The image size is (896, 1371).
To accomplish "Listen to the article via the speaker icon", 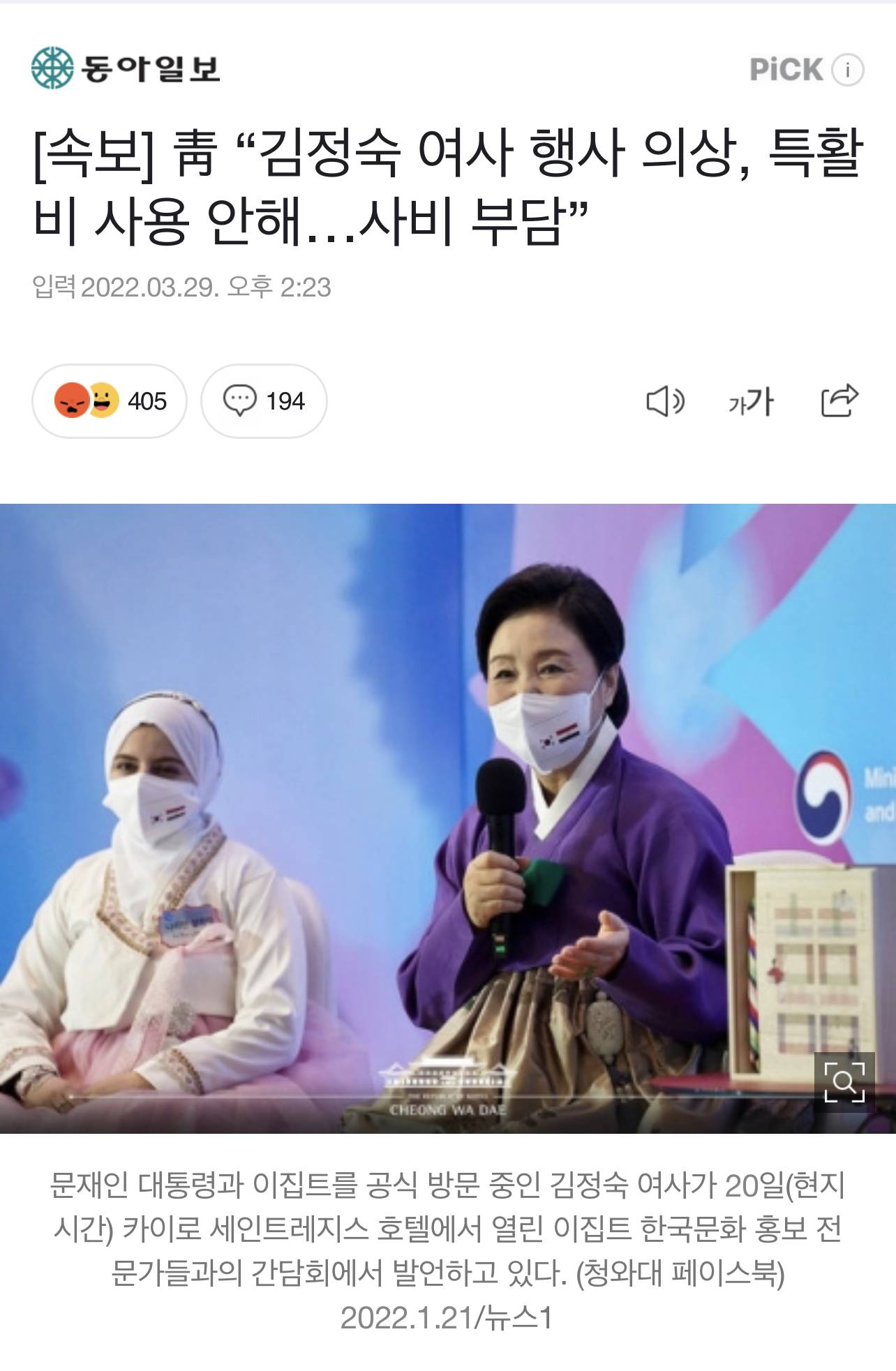I will [664, 401].
